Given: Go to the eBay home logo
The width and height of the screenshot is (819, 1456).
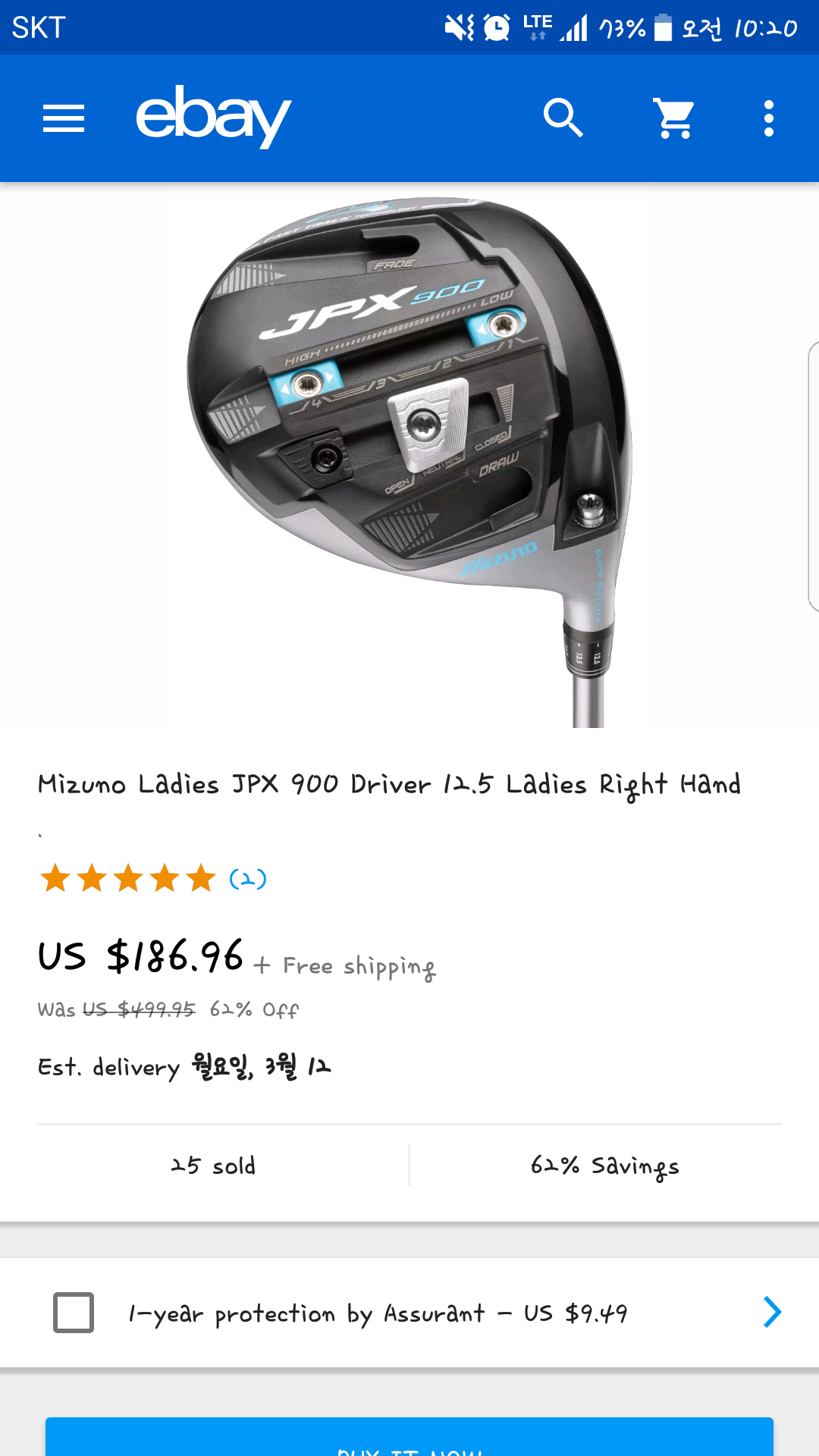Looking at the screenshot, I should click(x=213, y=117).
